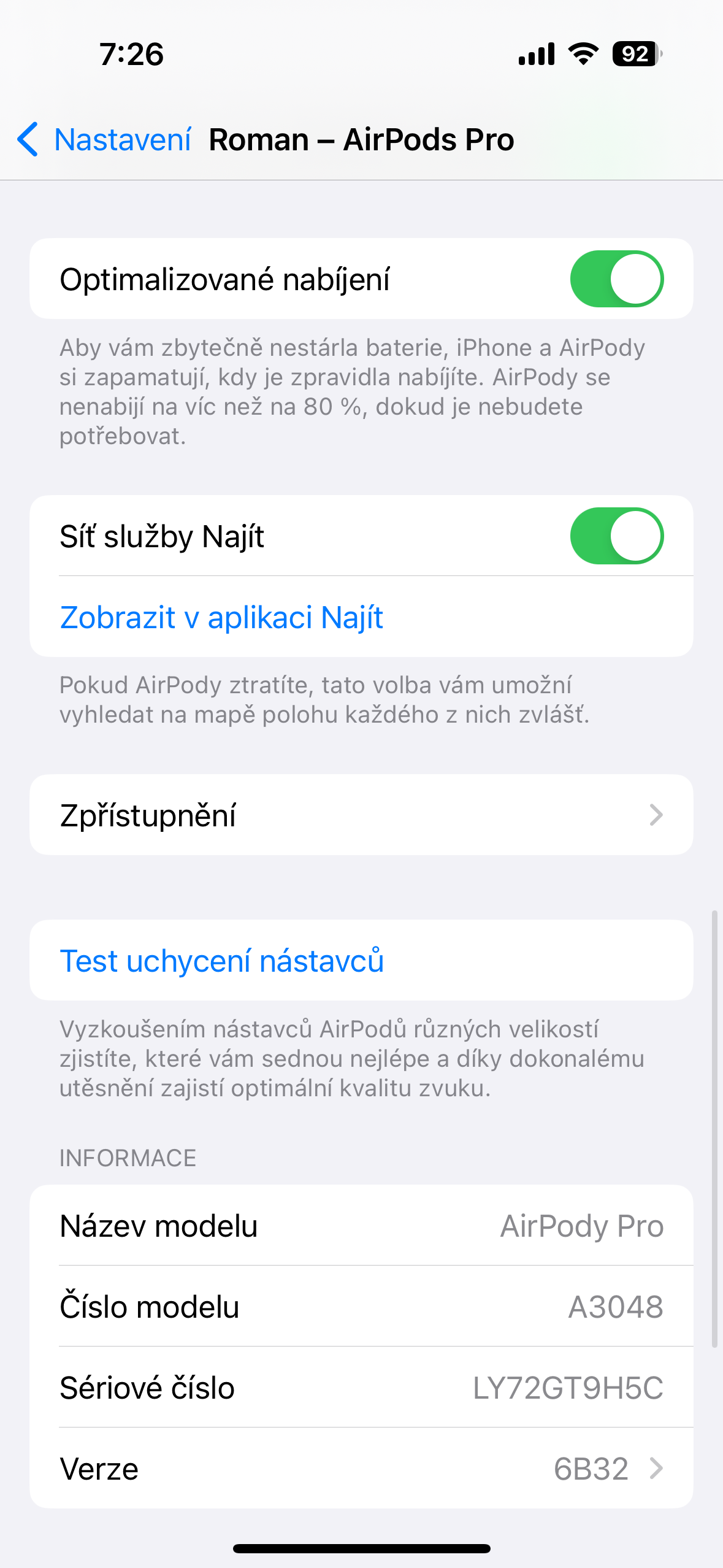
Task: Tap the Roman – AirPods Pro title
Action: [361, 140]
